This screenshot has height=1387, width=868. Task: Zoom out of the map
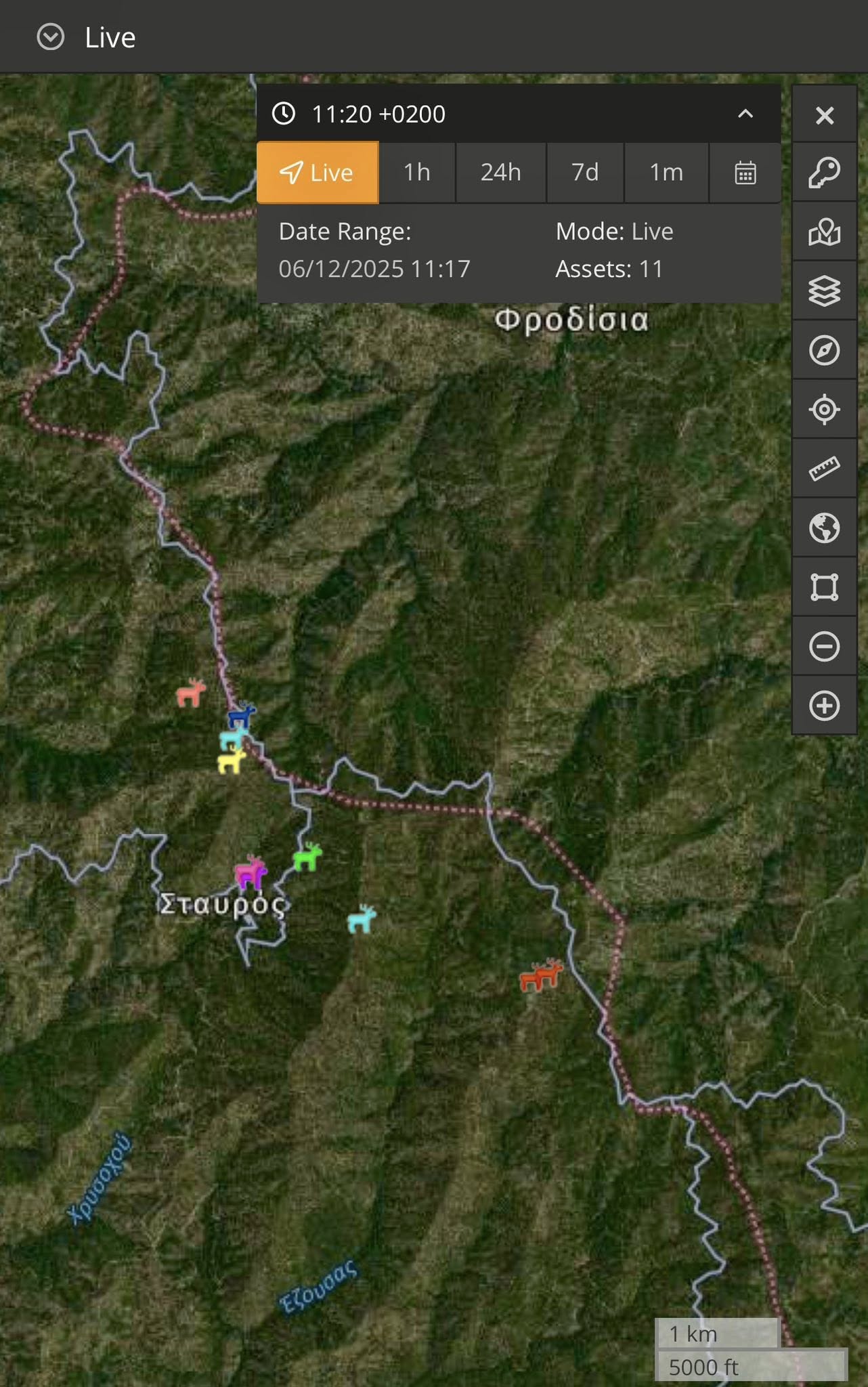[824, 647]
